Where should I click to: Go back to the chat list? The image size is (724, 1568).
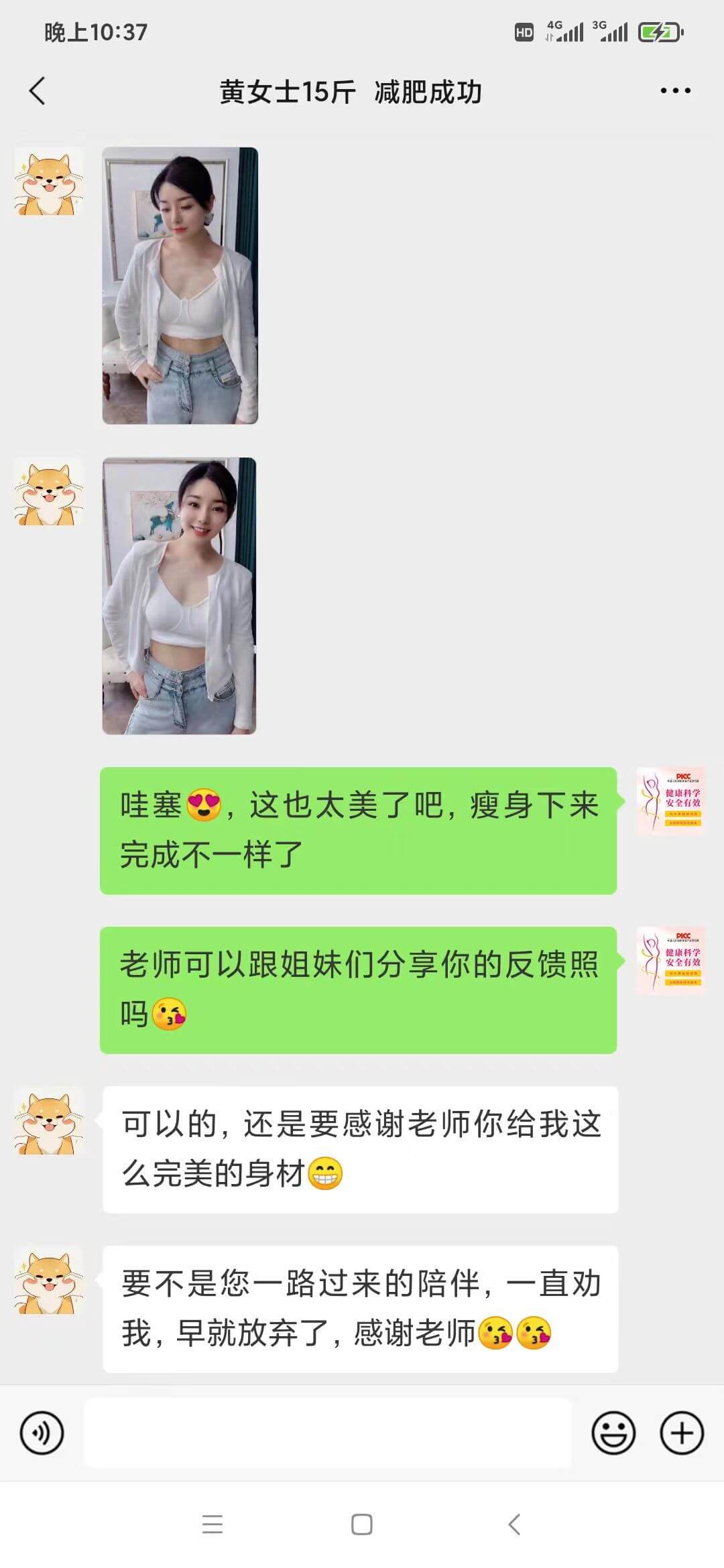coord(38,91)
